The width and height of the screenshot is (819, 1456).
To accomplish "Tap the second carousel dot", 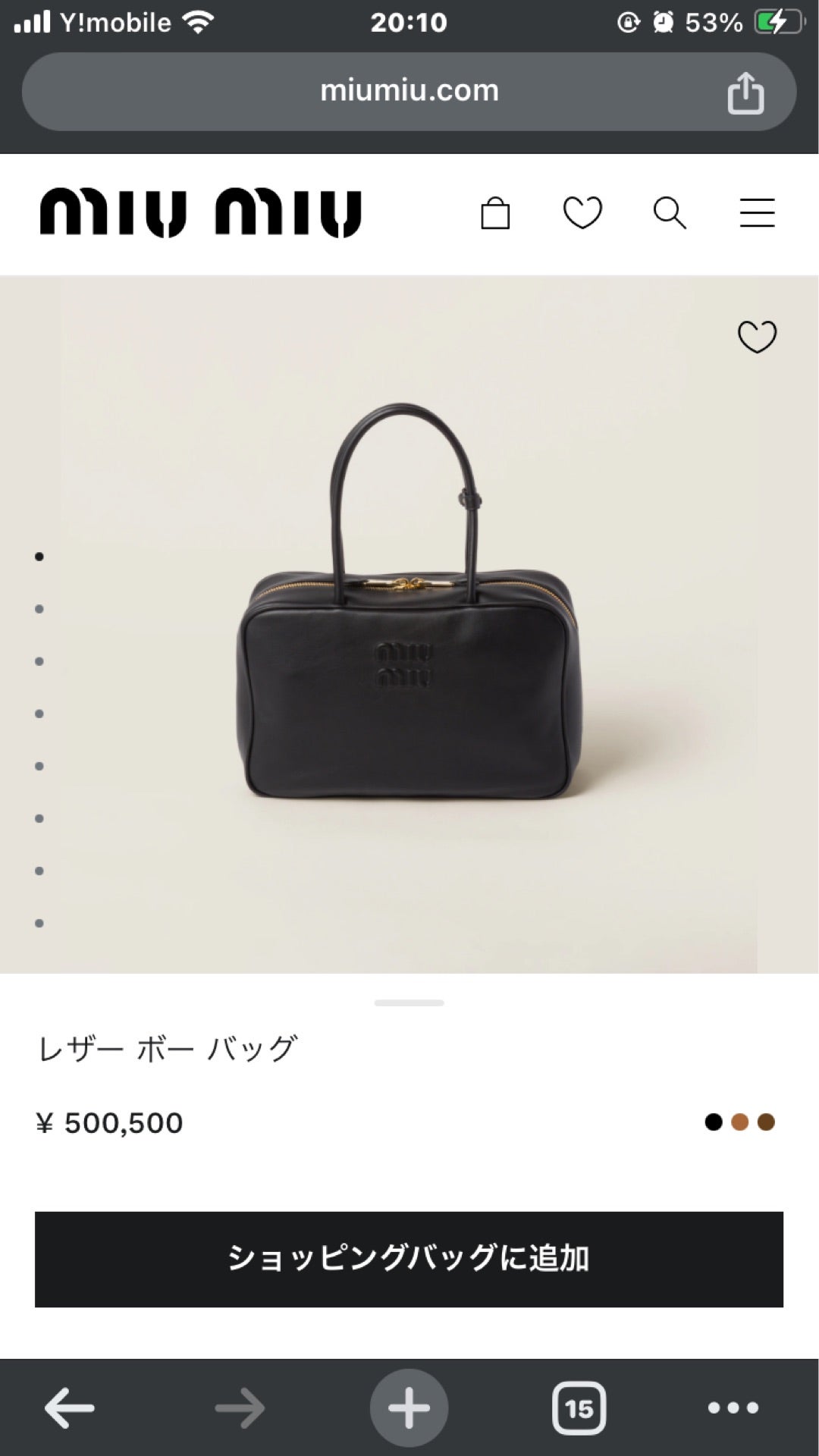I will (x=39, y=610).
